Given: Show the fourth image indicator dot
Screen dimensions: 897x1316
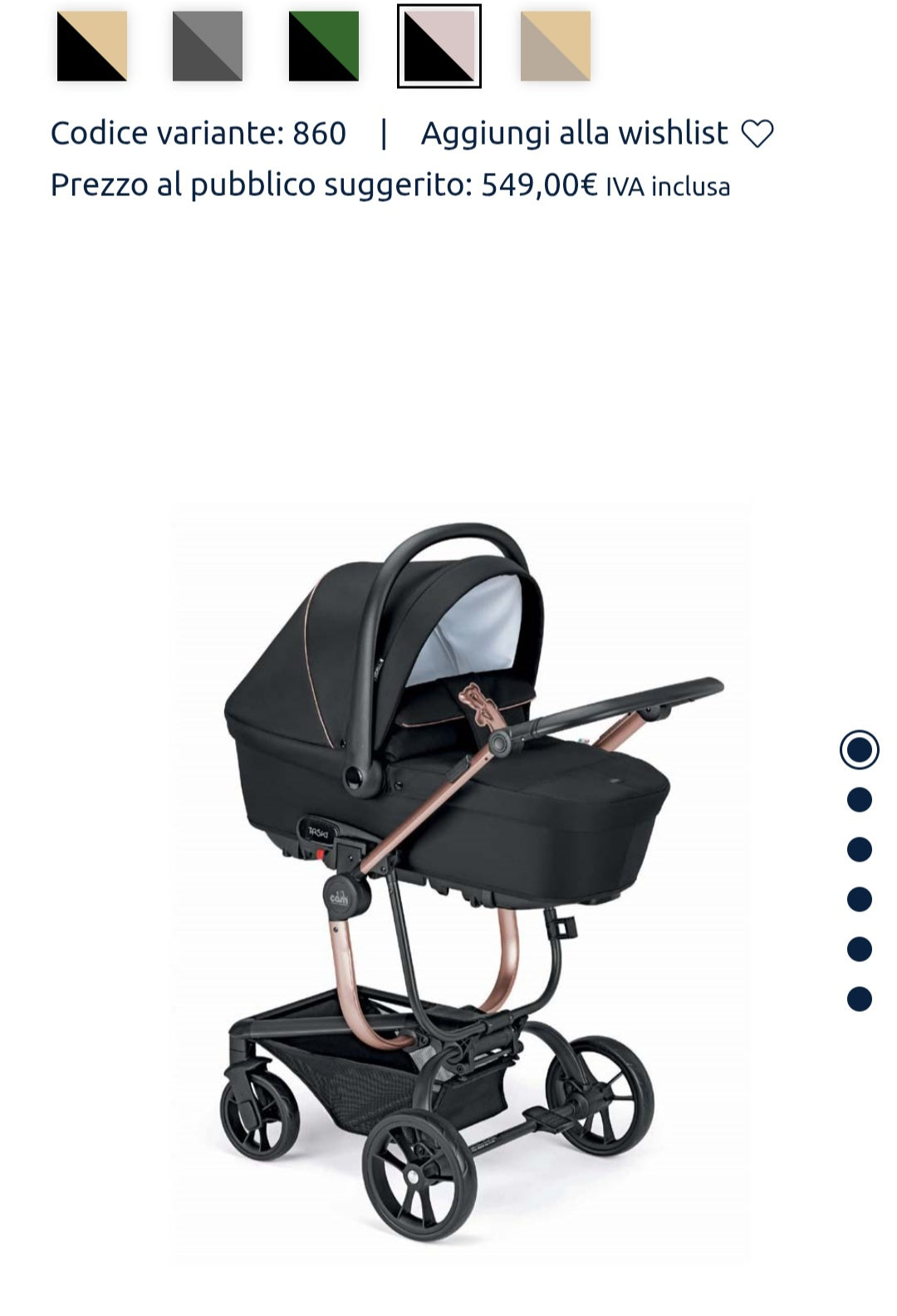Looking at the screenshot, I should [859, 900].
